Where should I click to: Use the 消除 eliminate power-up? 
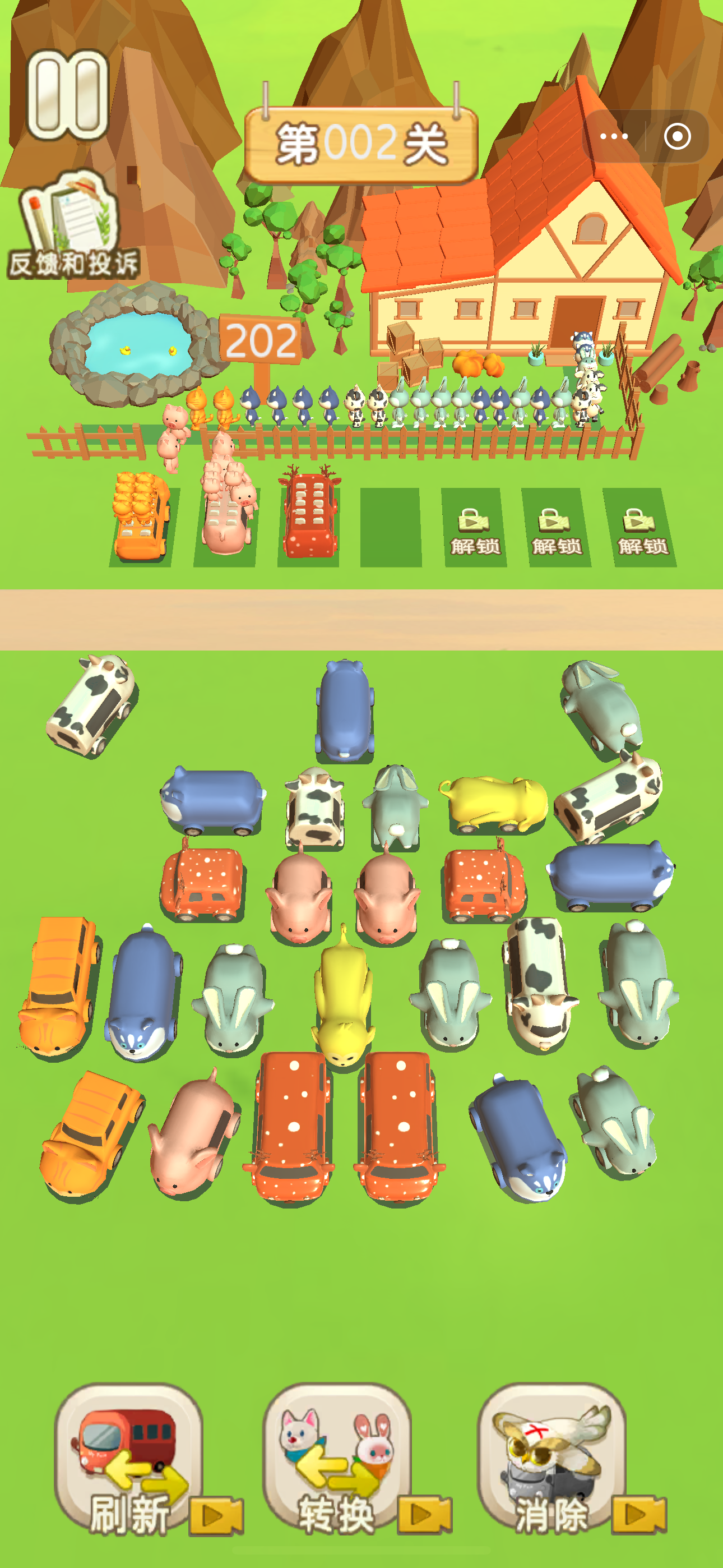click(x=551, y=1458)
